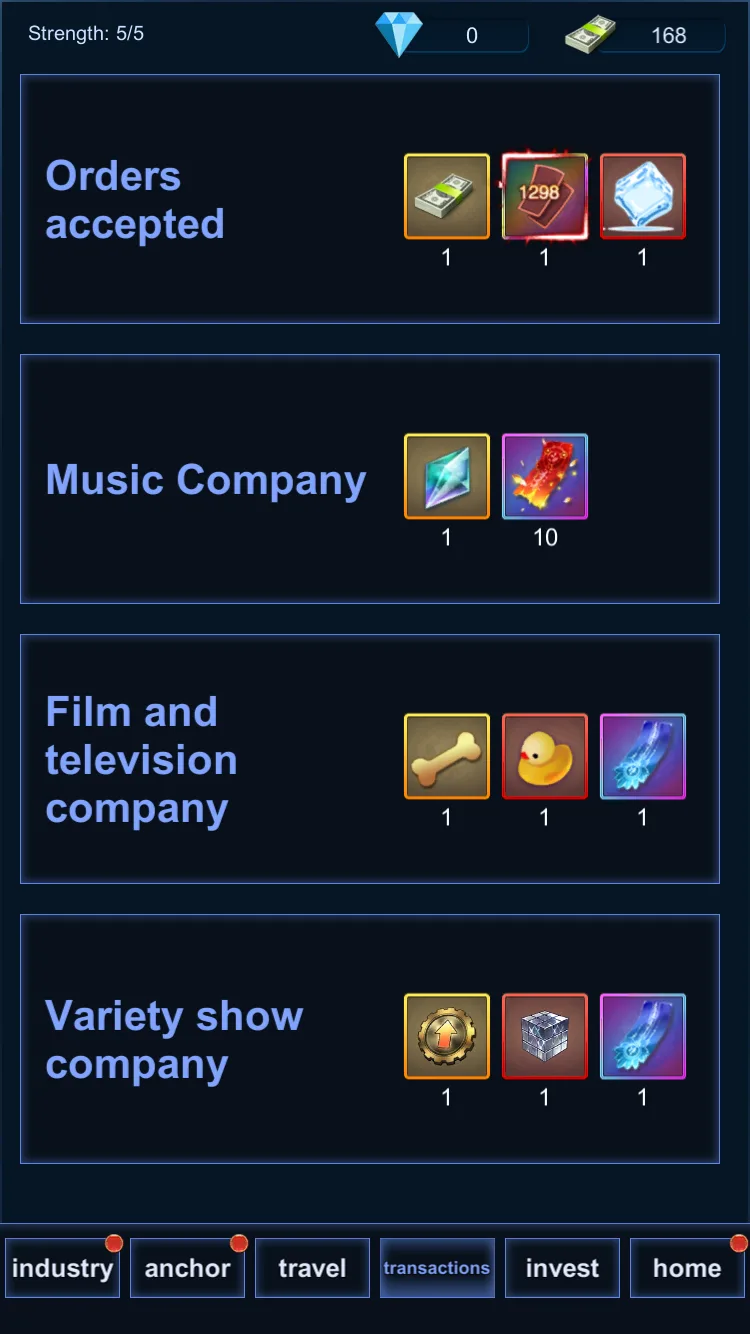
Task: Open the travel tab
Action: click(312, 1268)
